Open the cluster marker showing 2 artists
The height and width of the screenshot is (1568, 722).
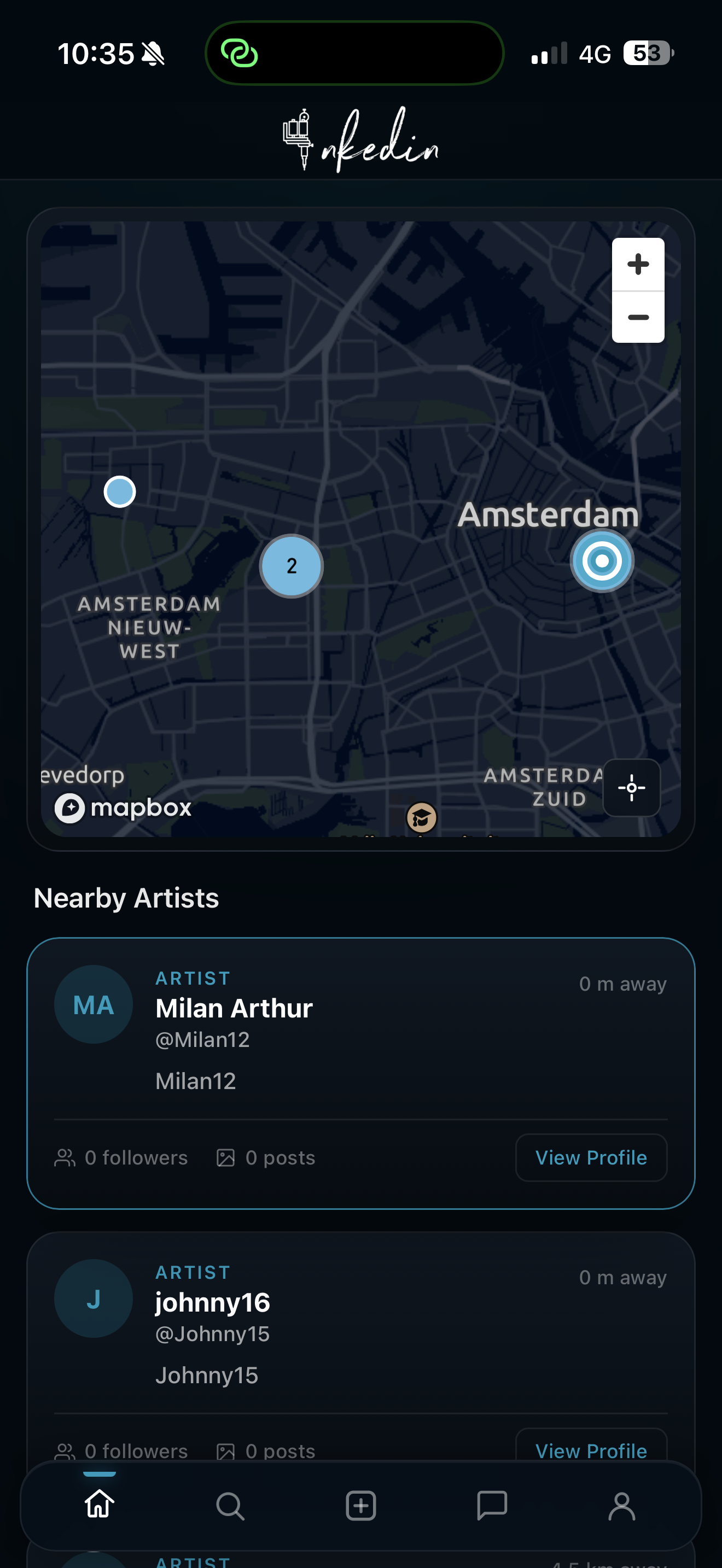coord(292,566)
